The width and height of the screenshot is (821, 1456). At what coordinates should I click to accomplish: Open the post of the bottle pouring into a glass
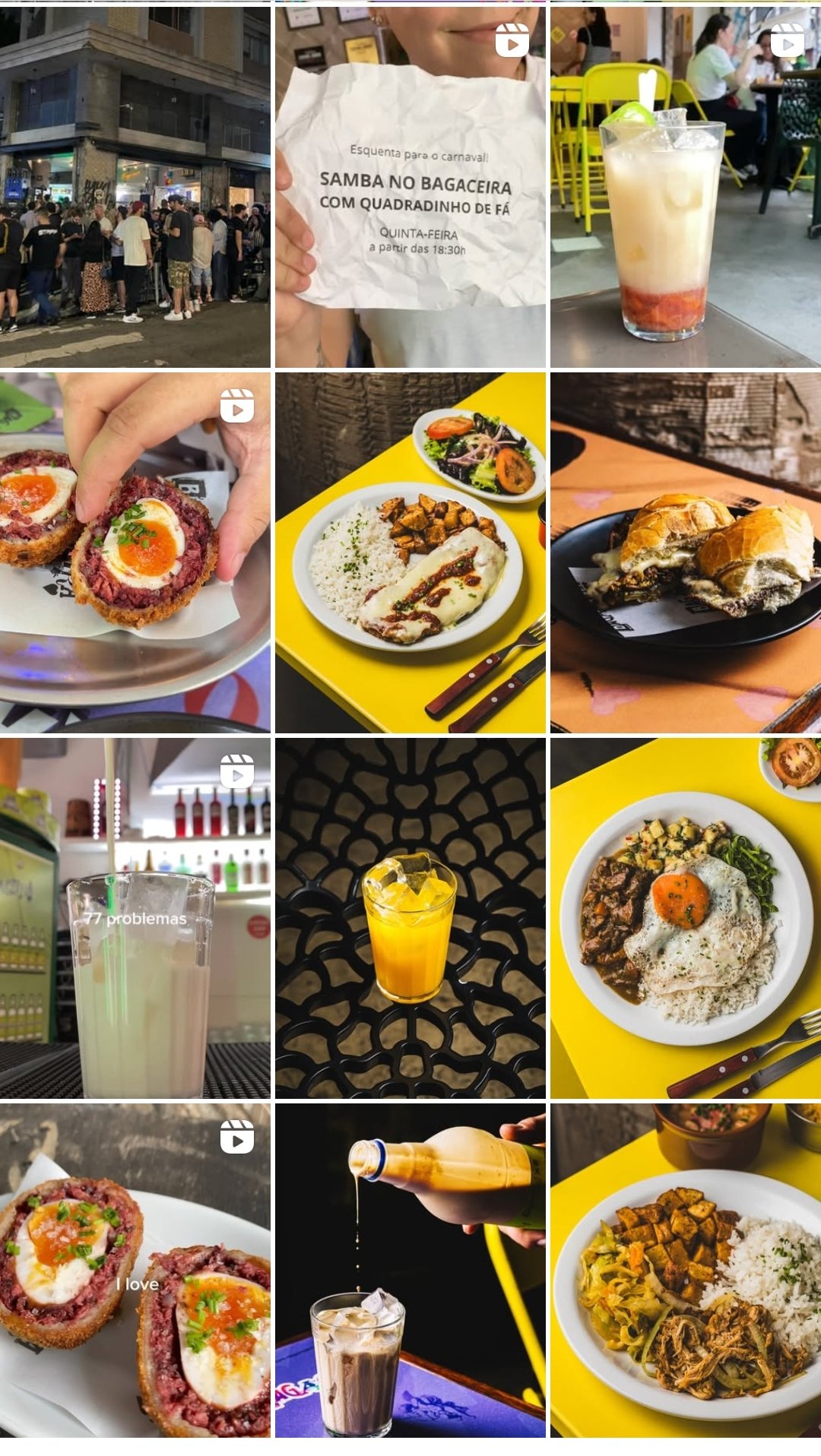tap(410, 1271)
